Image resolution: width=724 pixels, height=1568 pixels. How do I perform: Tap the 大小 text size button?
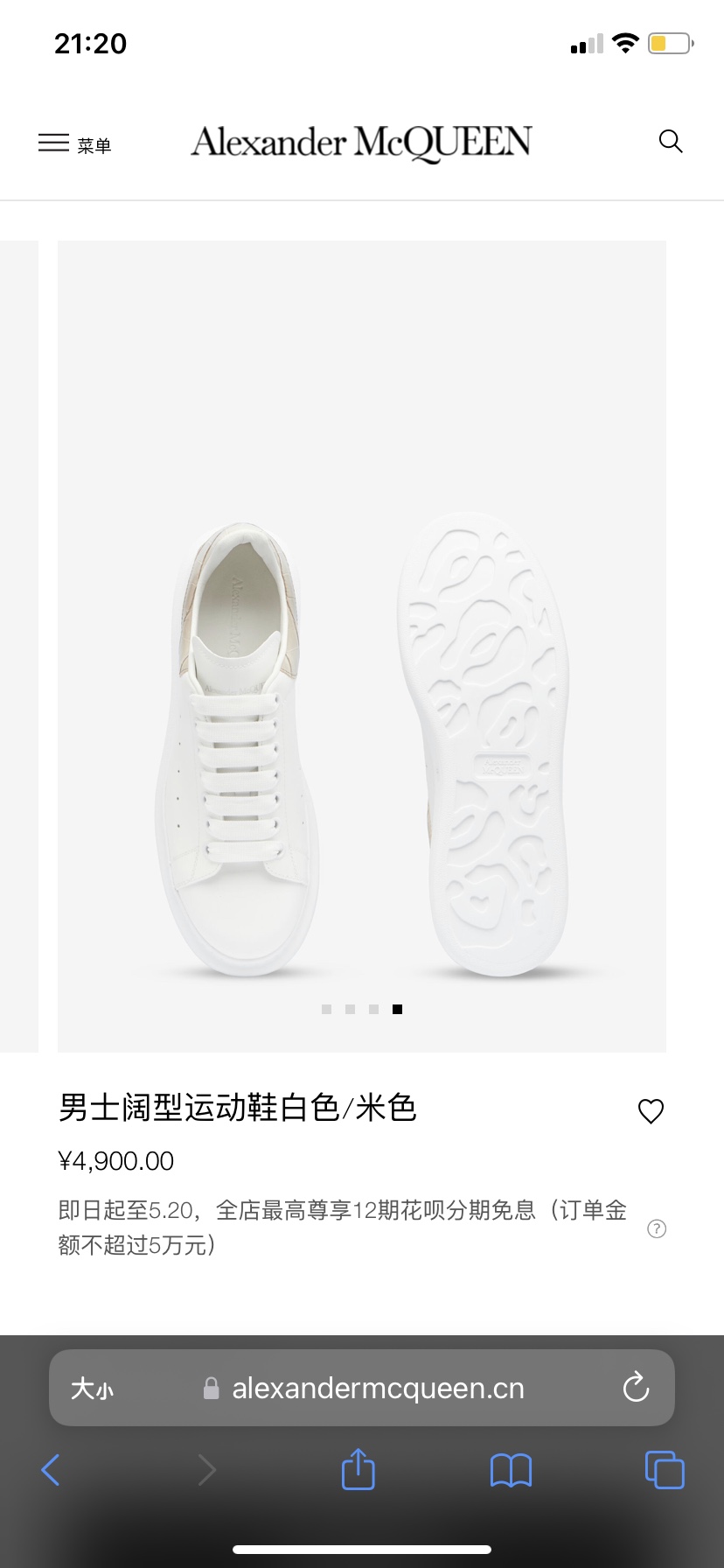click(x=92, y=1389)
